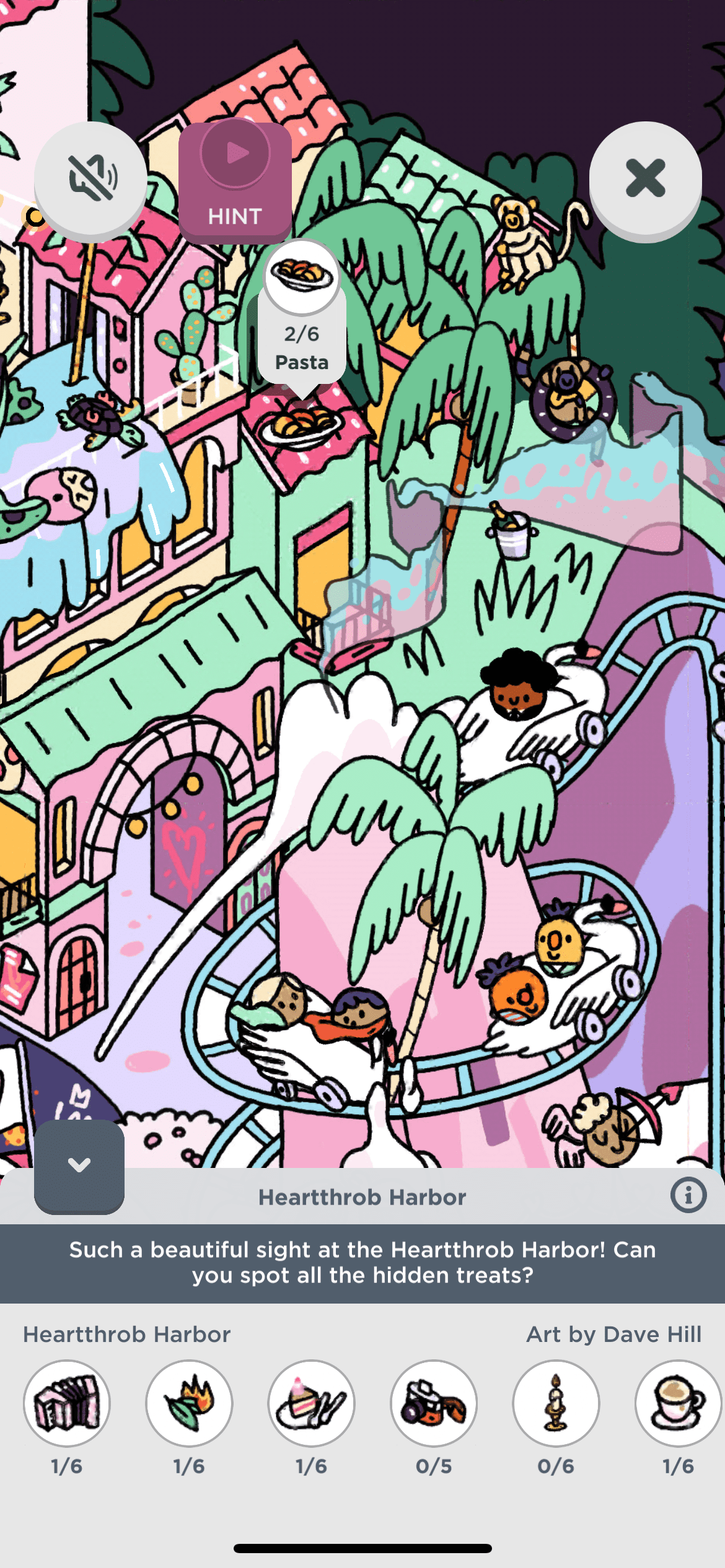Select the camera item showing 0/5
The image size is (725, 1568).
[434, 1403]
